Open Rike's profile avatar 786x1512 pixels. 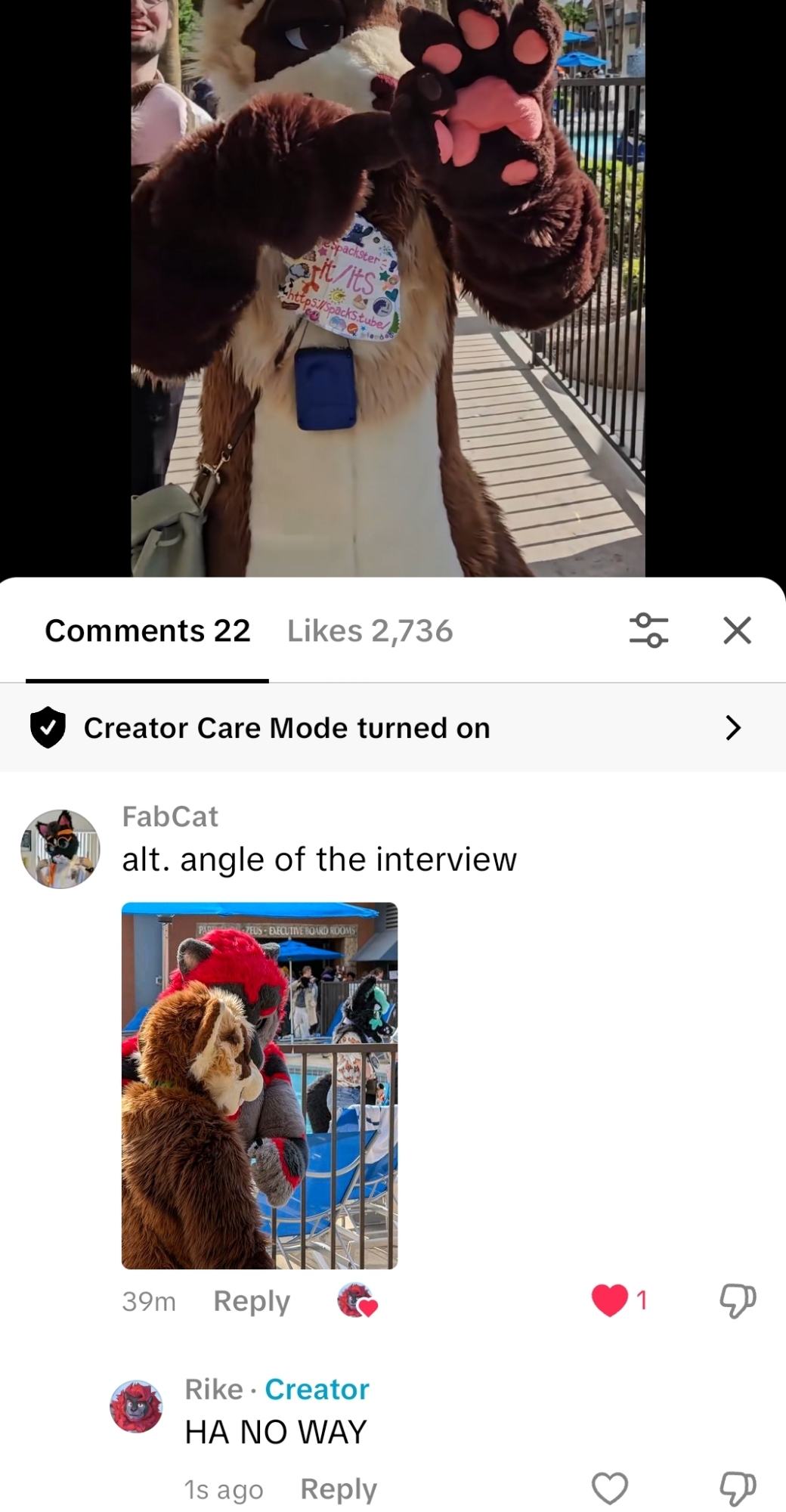[x=137, y=1406]
